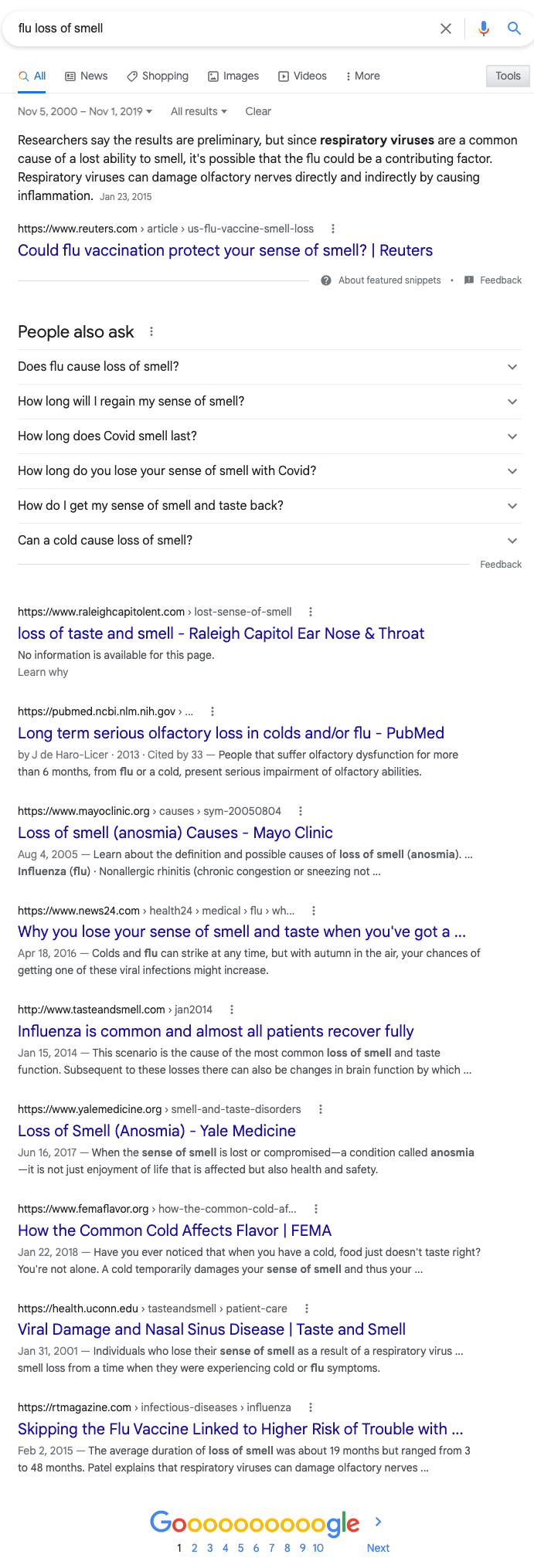Viewport: 534px width, 1568px height.
Task: Go to results page 2
Action: 195,1548
